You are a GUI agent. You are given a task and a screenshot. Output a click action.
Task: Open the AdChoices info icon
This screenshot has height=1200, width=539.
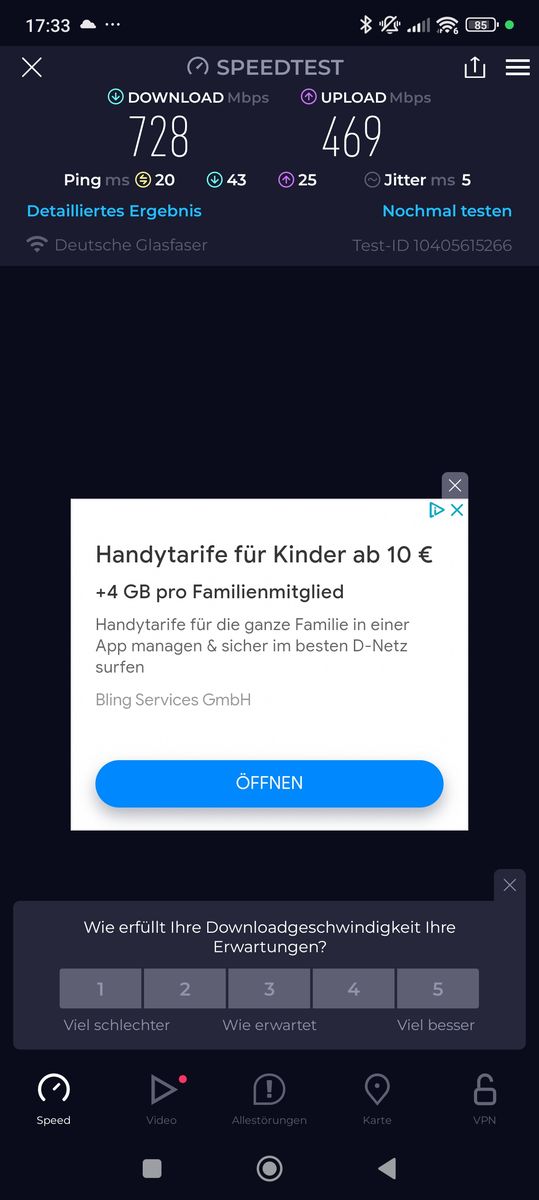(436, 510)
